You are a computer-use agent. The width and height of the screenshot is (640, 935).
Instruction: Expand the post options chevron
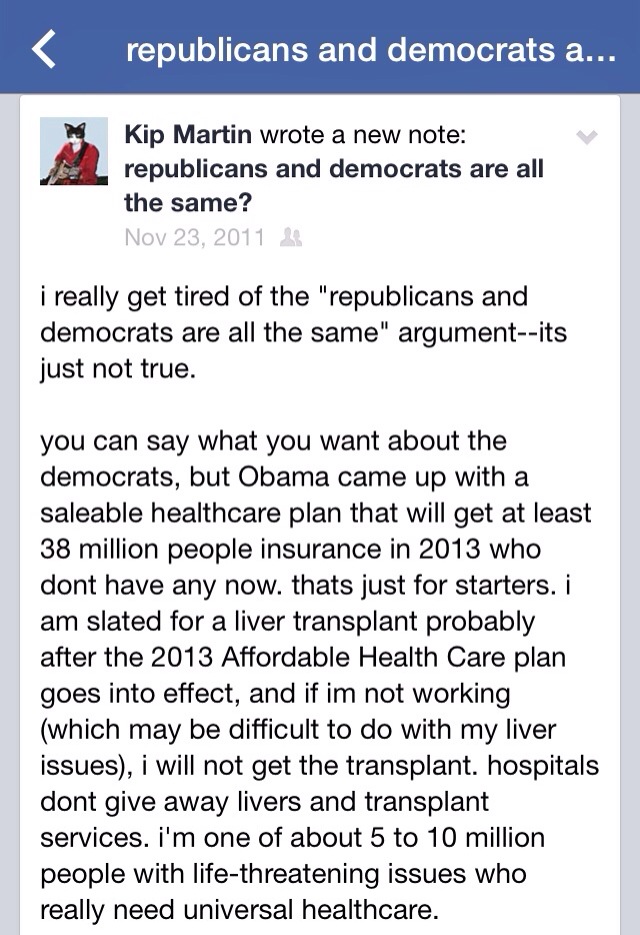pyautogui.click(x=588, y=137)
